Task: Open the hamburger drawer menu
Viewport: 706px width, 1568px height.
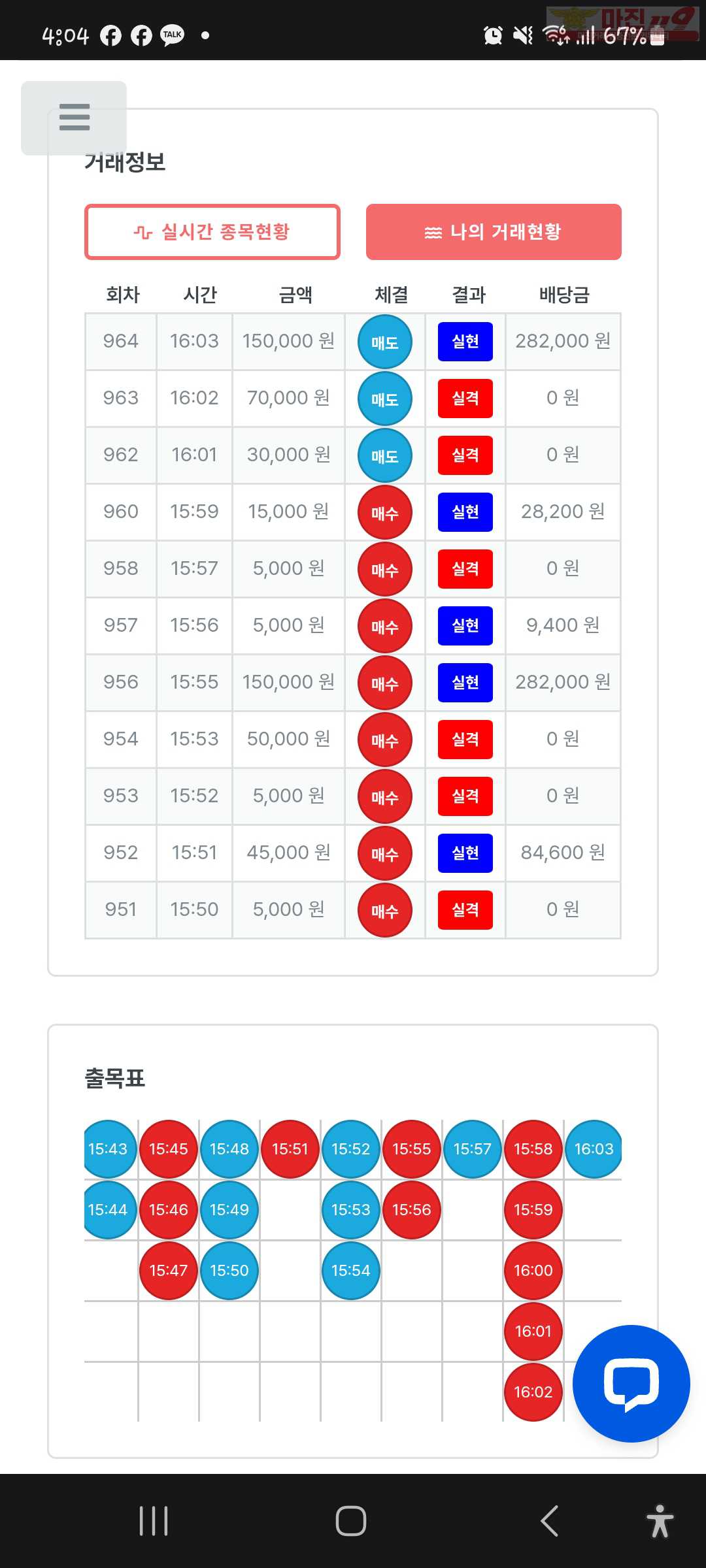Action: (74, 118)
